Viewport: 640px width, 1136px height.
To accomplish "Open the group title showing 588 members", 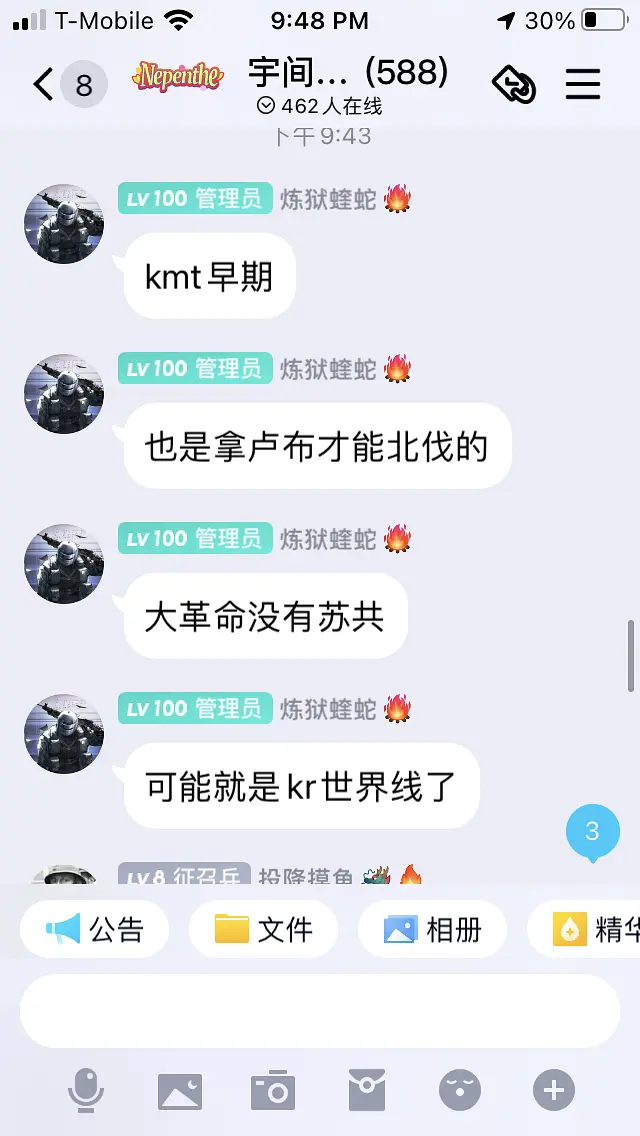I will point(348,73).
